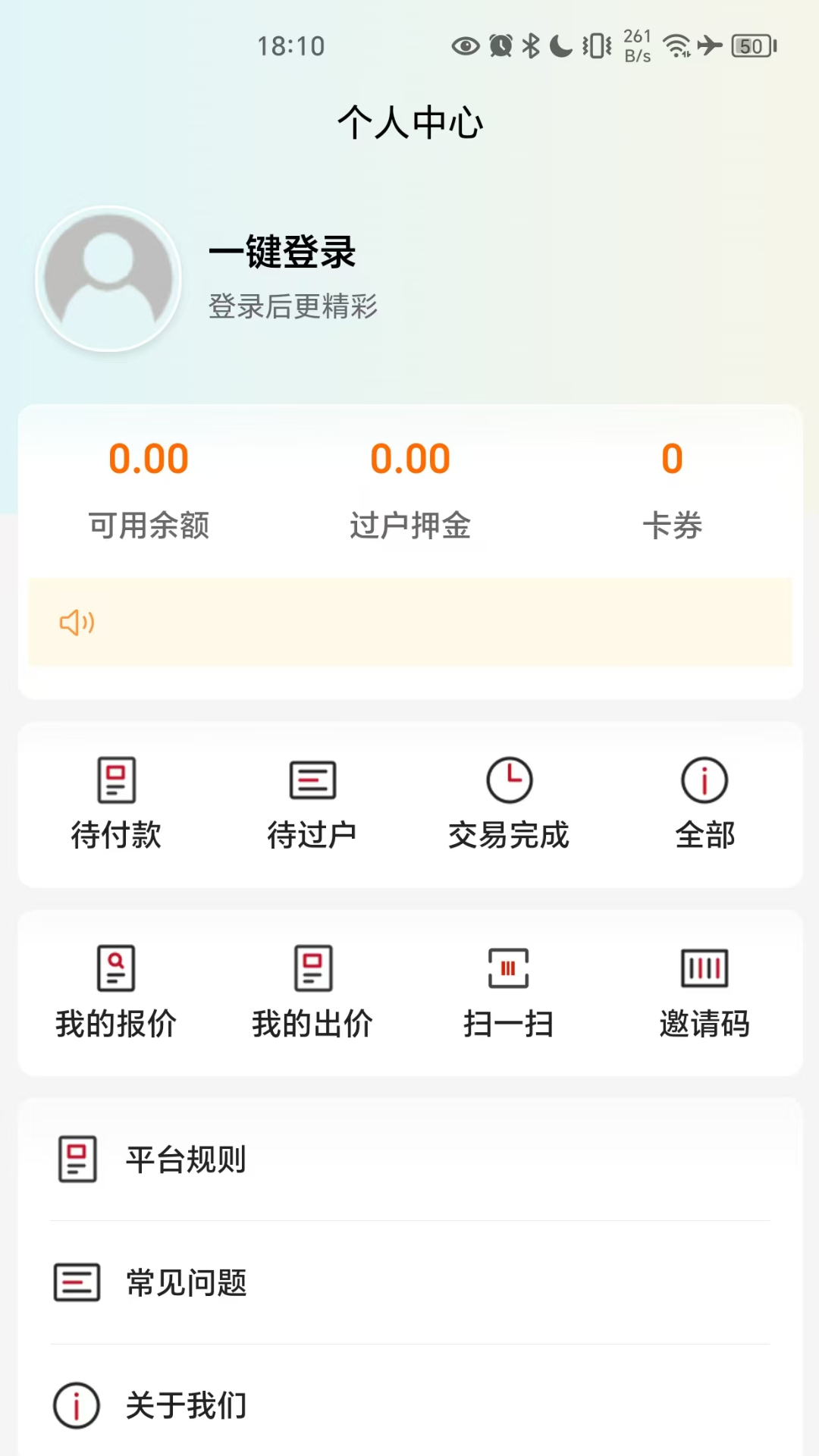Click the announcement speaker icon
The height and width of the screenshot is (1456, 819).
pyautogui.click(x=77, y=623)
